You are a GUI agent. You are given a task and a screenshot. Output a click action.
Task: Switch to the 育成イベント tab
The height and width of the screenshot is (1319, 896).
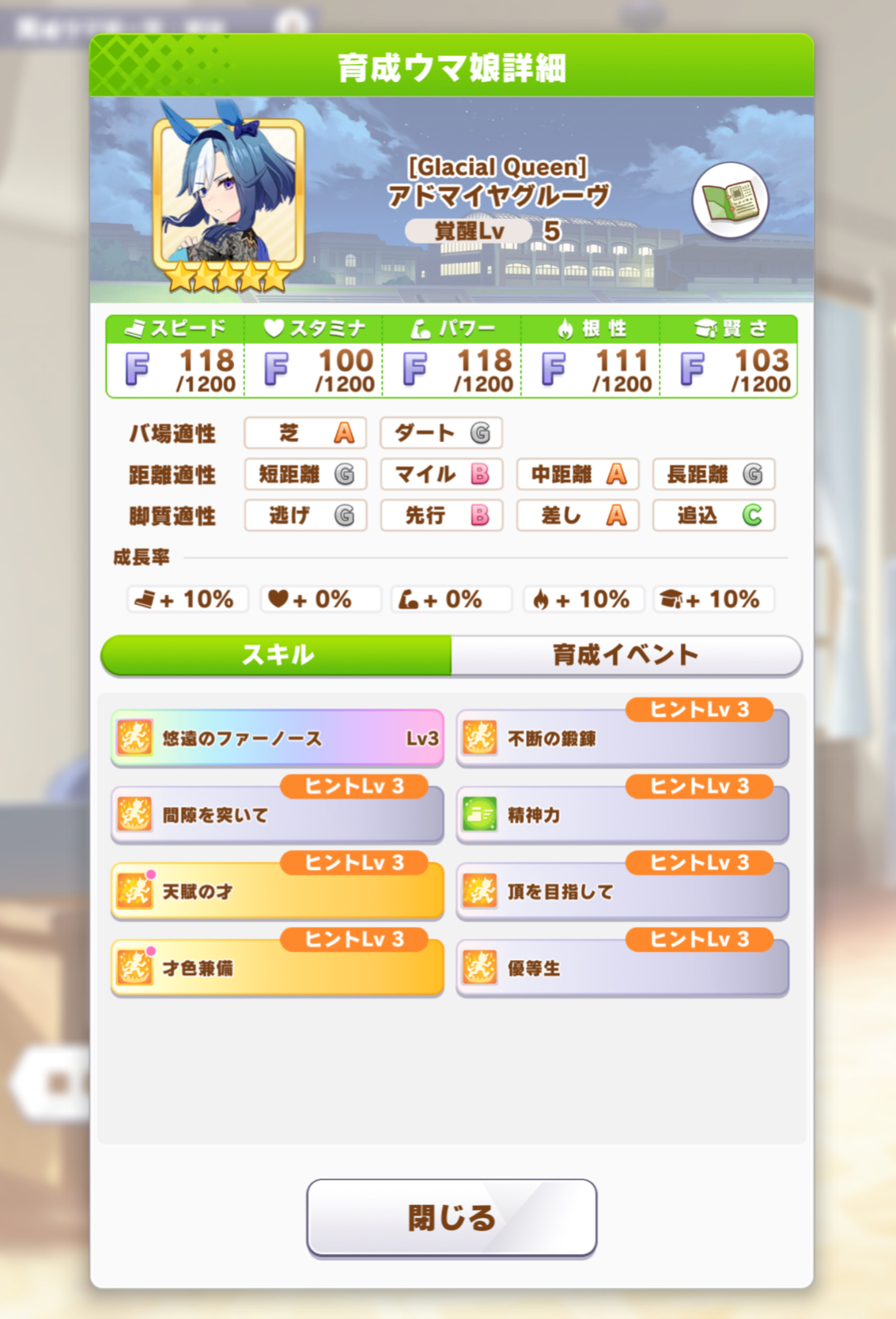pyautogui.click(x=626, y=655)
